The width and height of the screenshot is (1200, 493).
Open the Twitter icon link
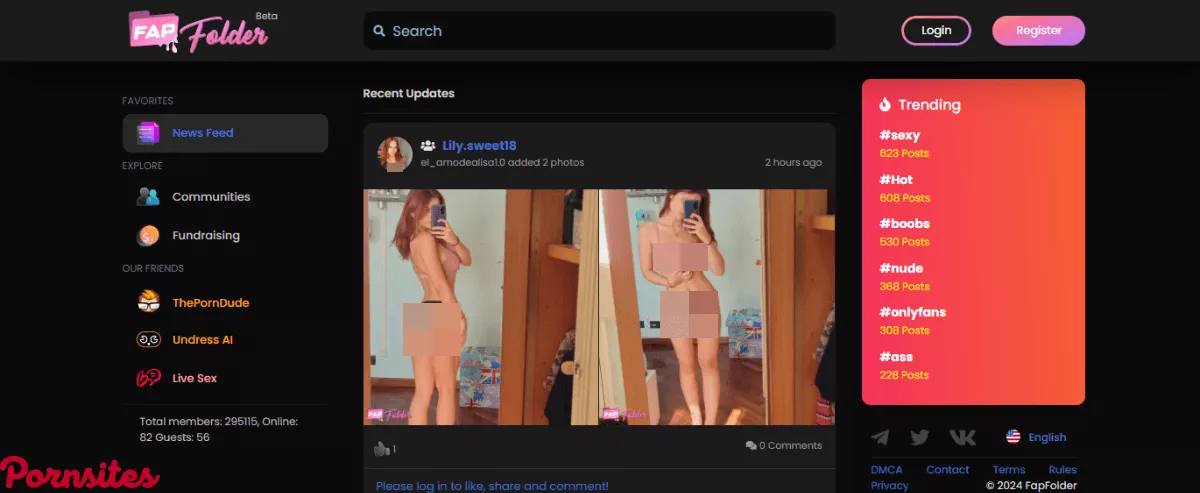[x=920, y=437]
